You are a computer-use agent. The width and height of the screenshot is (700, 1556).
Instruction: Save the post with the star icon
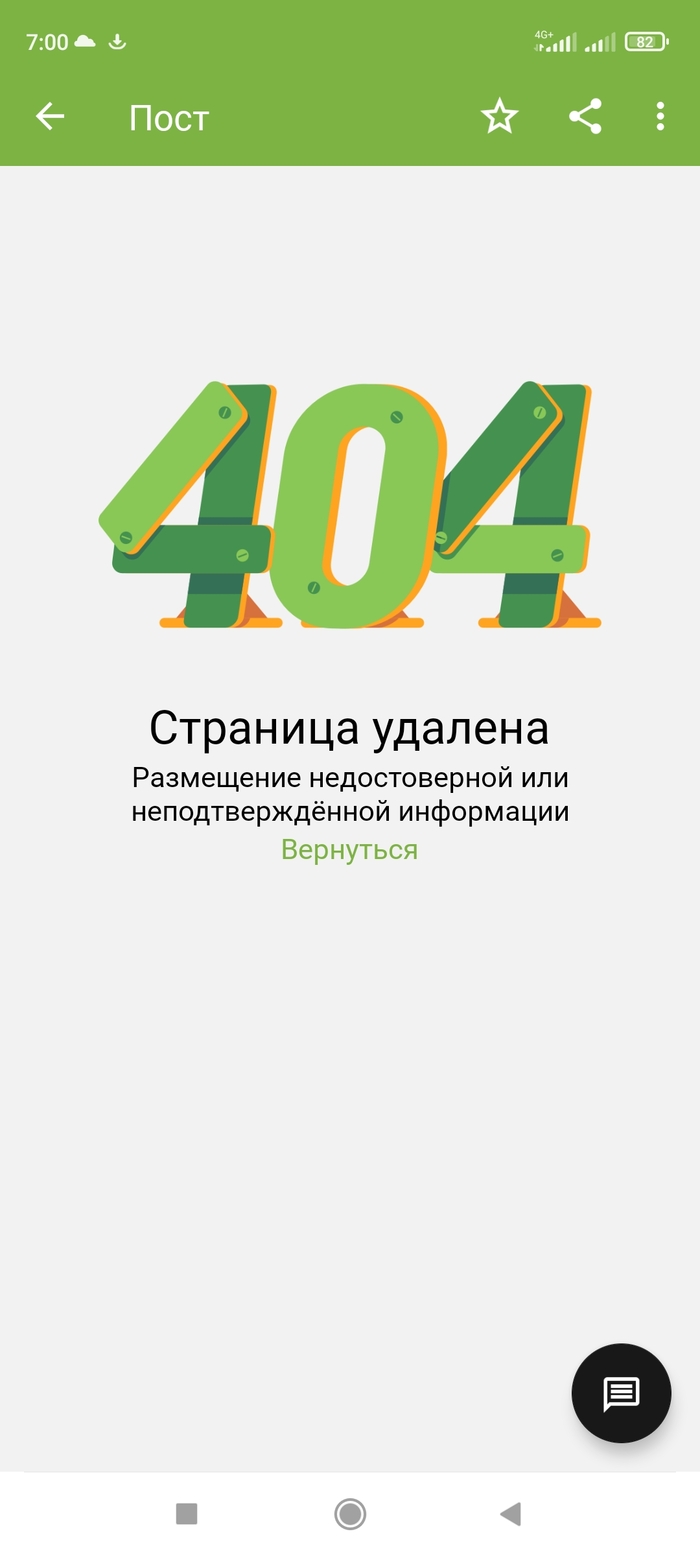click(x=499, y=117)
